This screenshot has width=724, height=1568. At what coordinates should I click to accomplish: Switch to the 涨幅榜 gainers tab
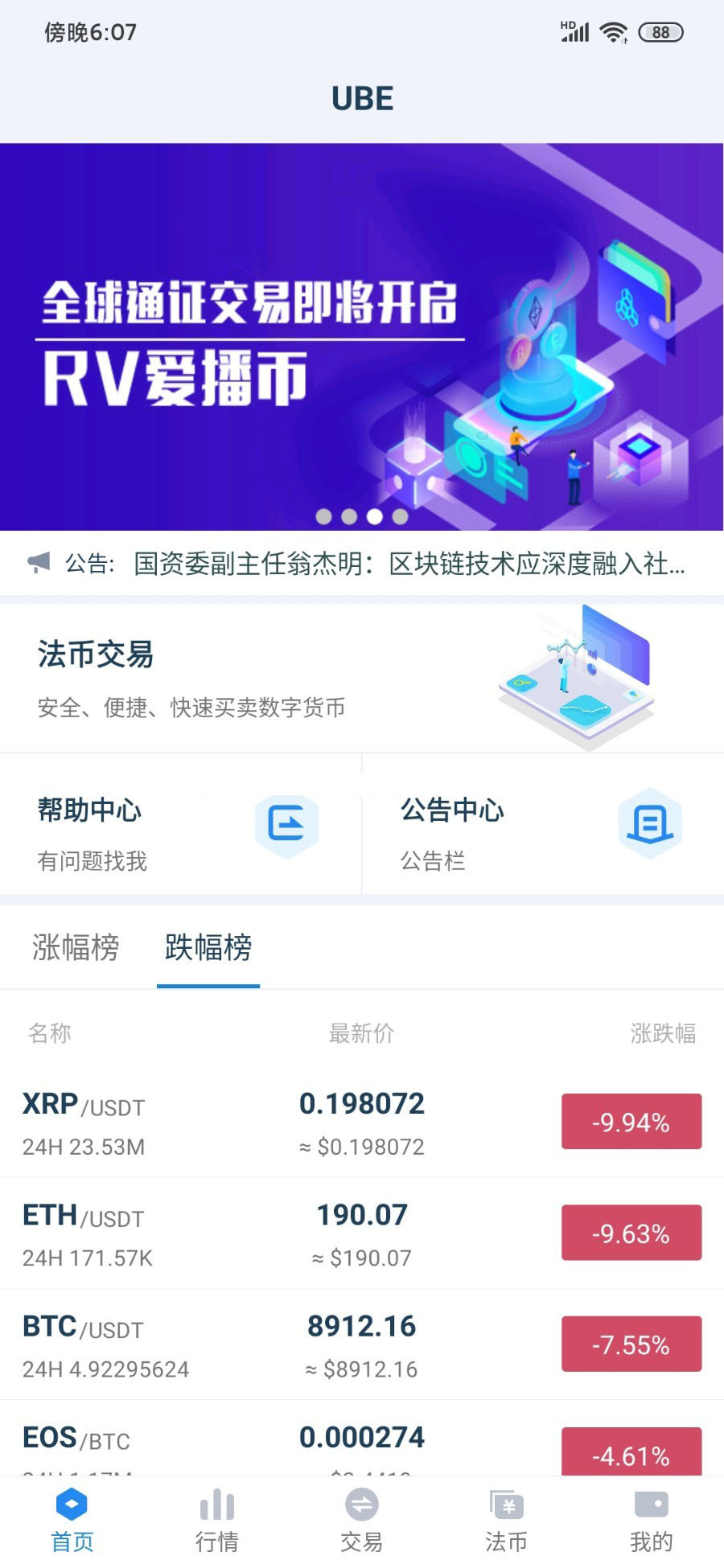point(75,949)
